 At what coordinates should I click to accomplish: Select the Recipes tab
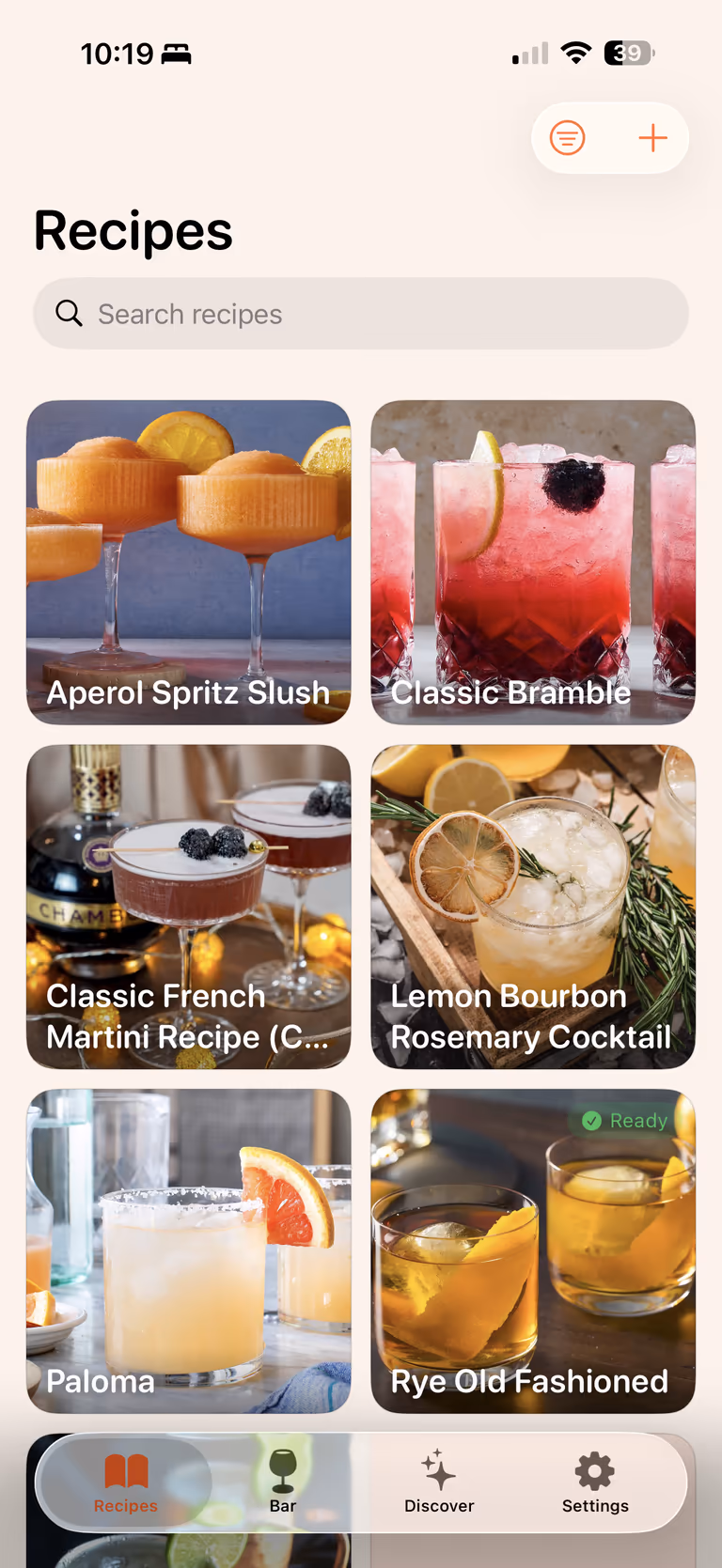(x=126, y=1483)
